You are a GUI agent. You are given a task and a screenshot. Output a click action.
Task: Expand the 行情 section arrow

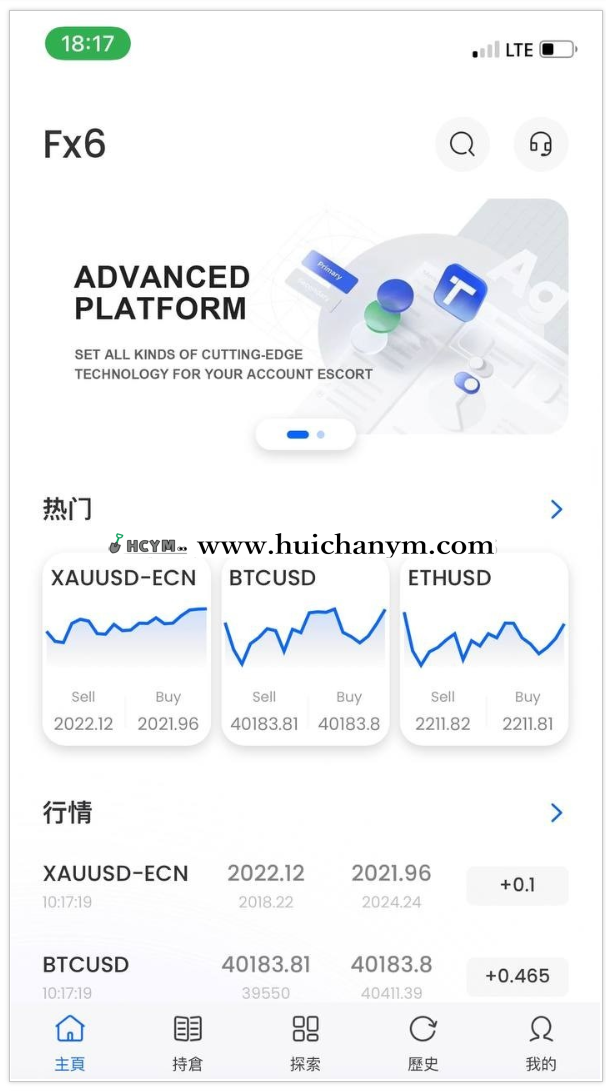(557, 813)
